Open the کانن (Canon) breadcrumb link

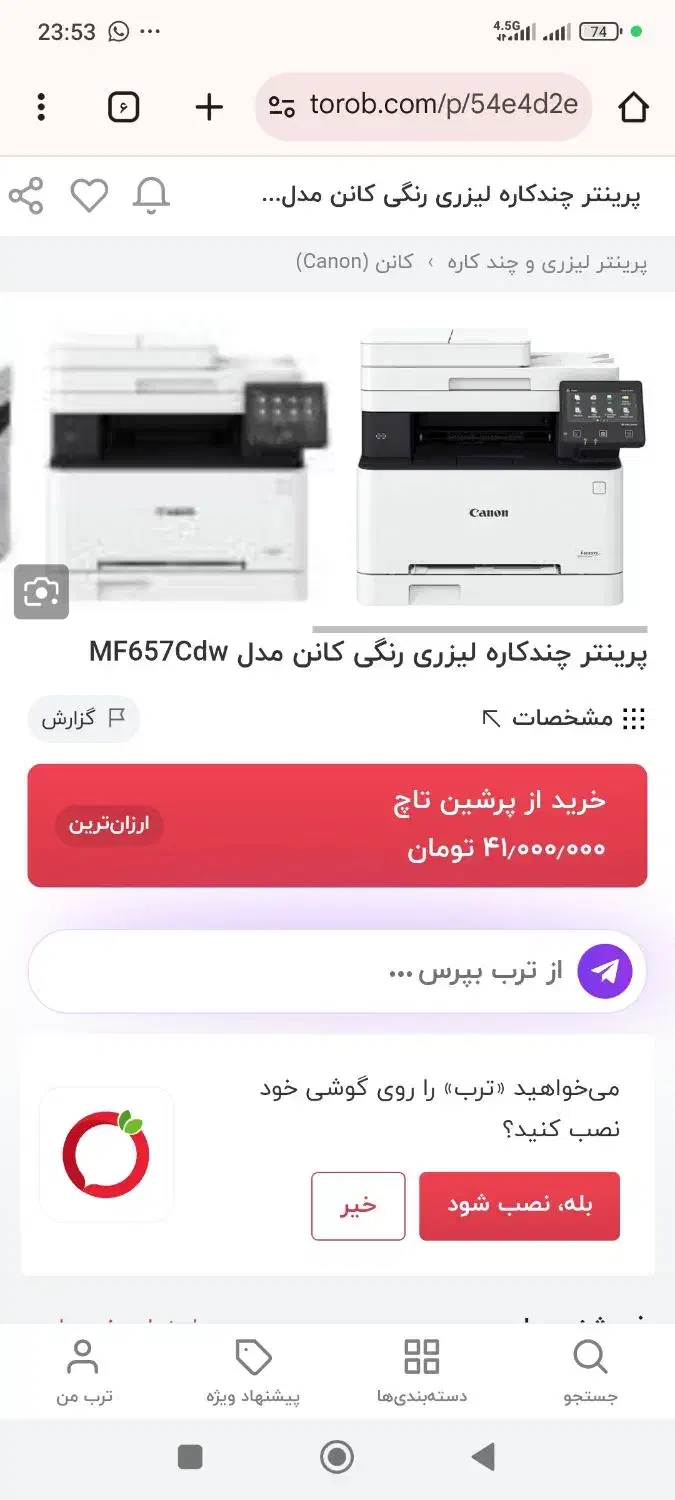[x=354, y=262]
